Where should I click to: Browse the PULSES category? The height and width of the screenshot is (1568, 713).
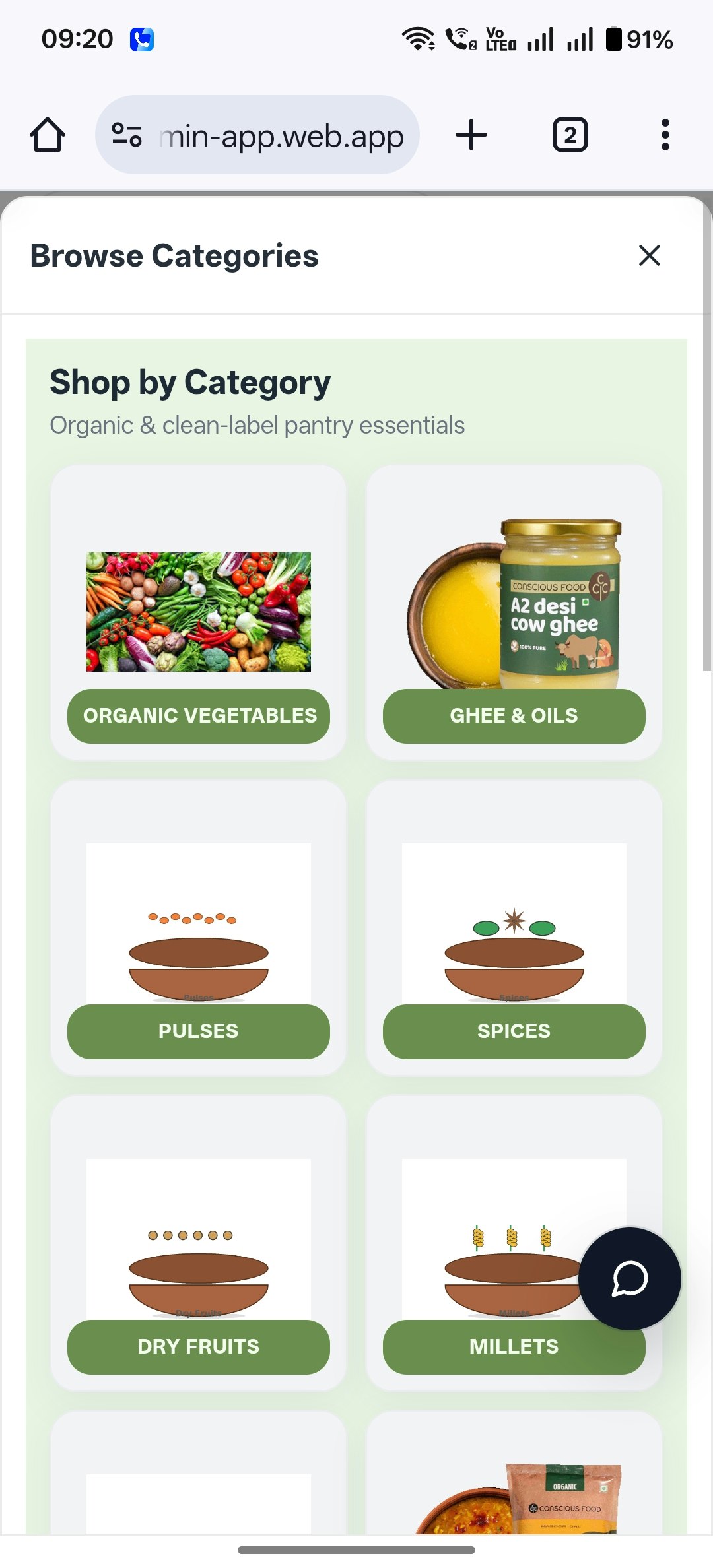(x=199, y=1031)
